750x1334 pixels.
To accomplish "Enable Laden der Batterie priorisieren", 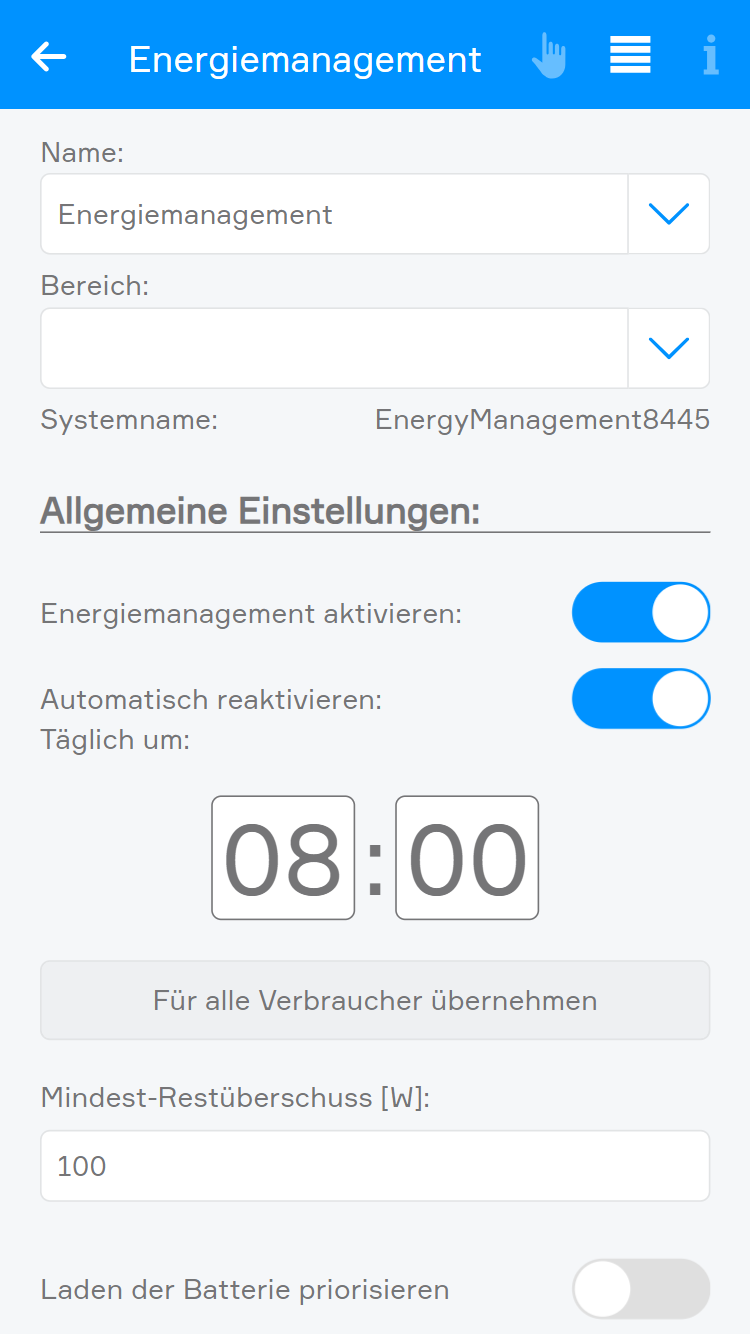I will coord(640,1289).
